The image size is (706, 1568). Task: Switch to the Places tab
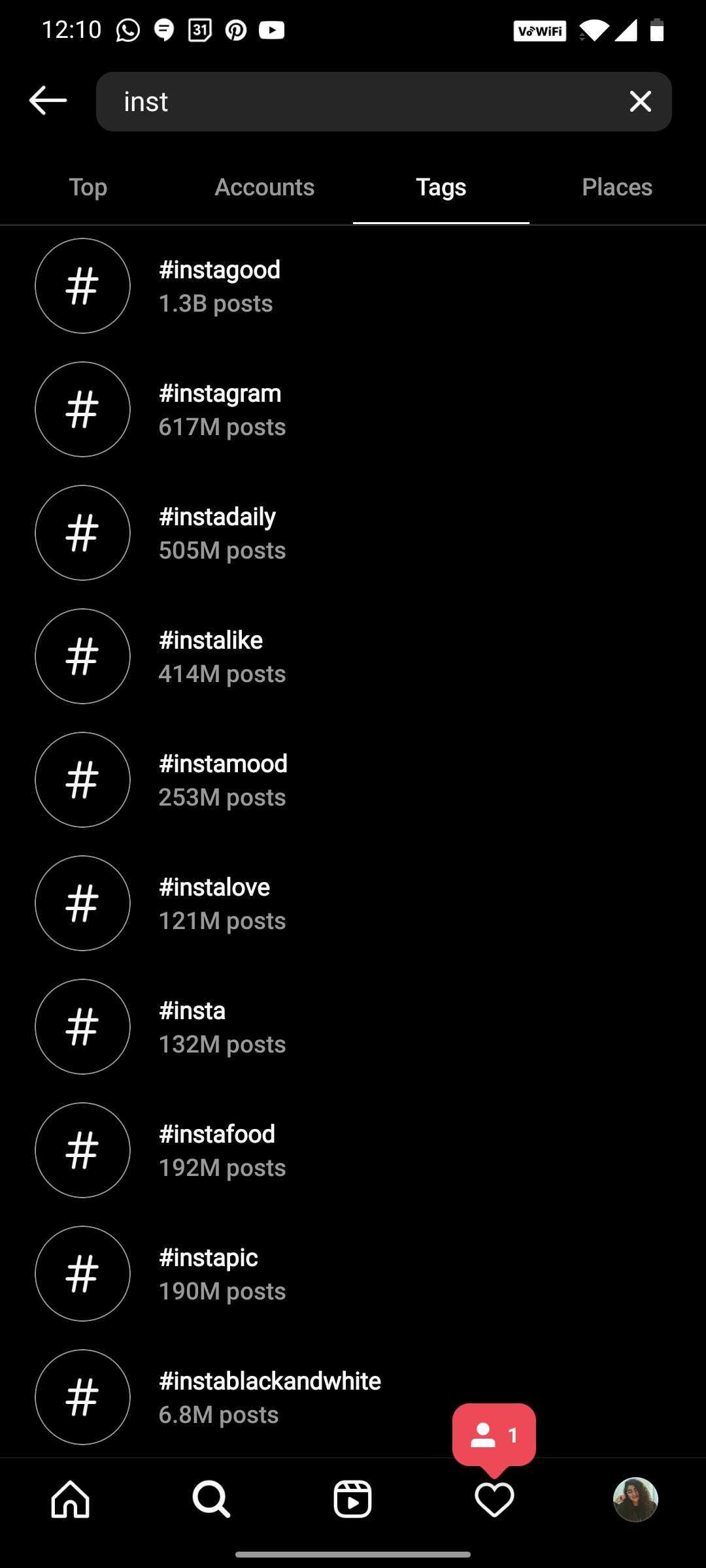(616, 188)
